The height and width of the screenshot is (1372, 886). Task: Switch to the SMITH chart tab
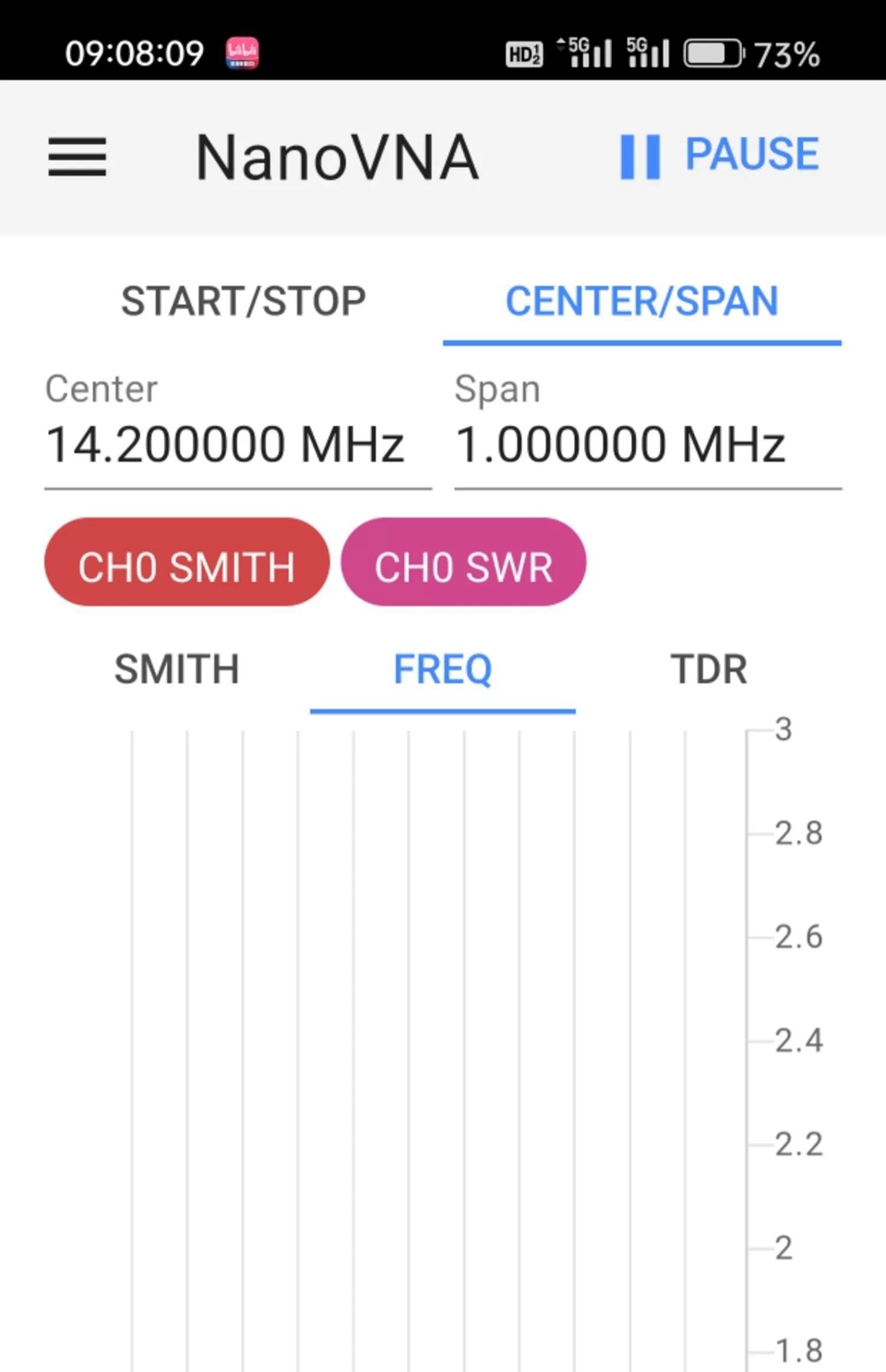(x=176, y=669)
